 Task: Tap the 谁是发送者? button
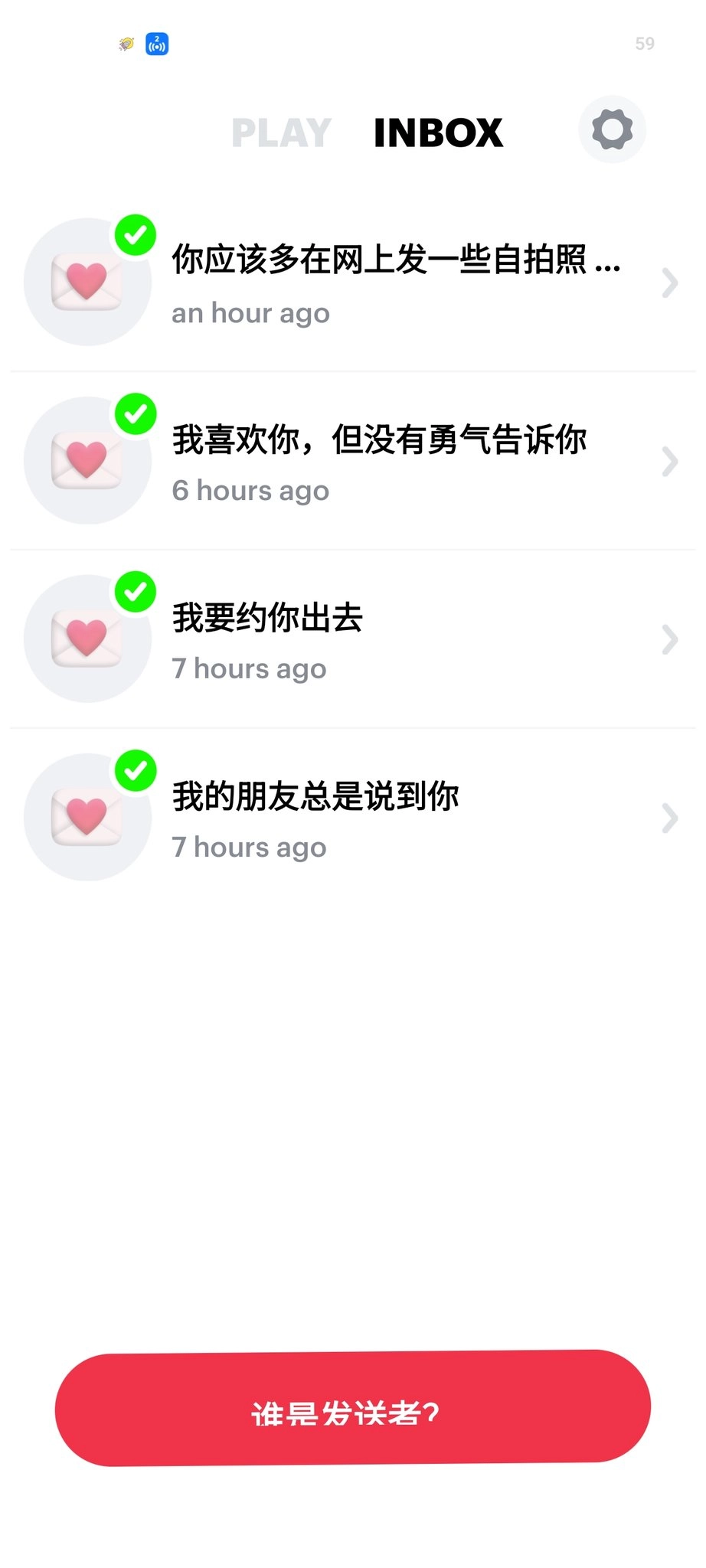point(352,1409)
